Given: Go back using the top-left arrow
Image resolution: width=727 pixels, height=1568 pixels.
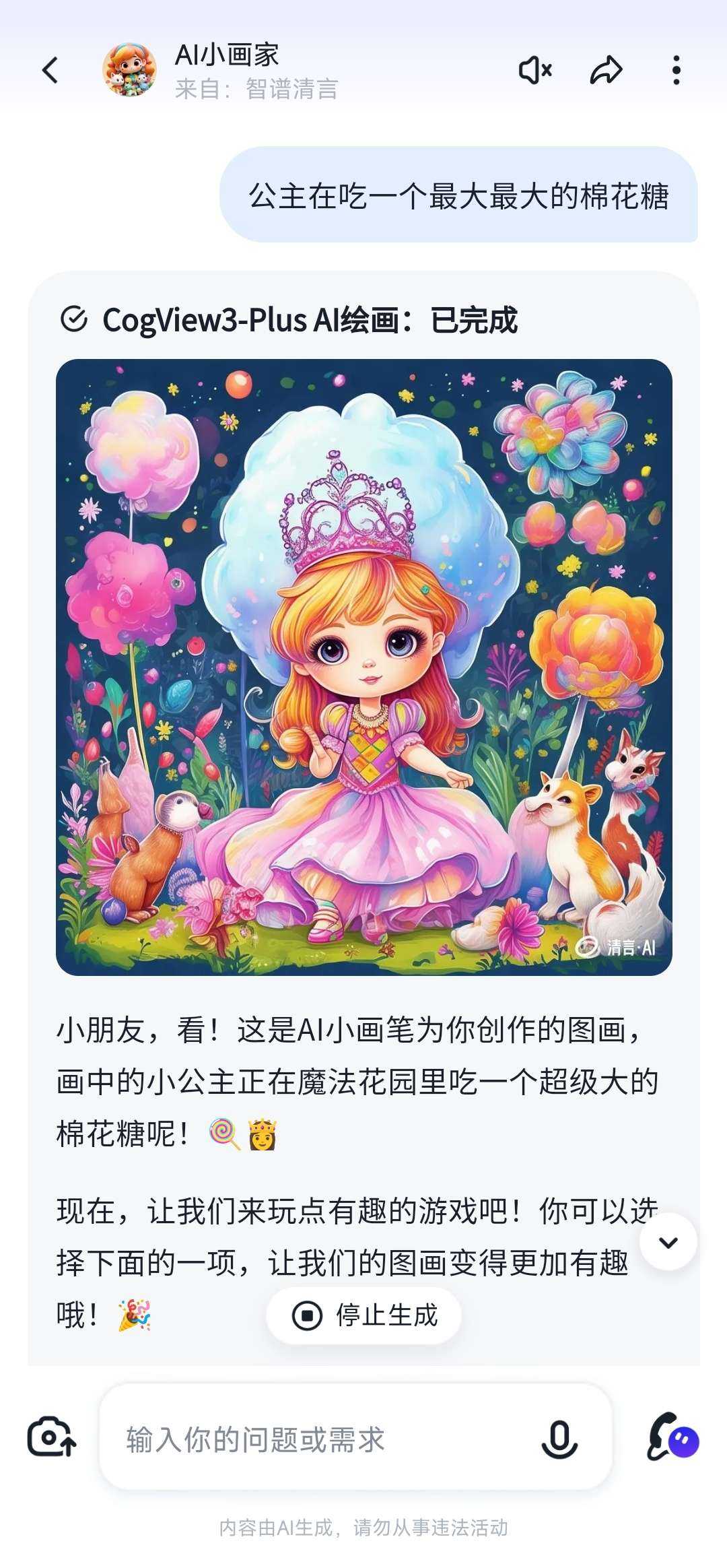Looking at the screenshot, I should pos(50,70).
